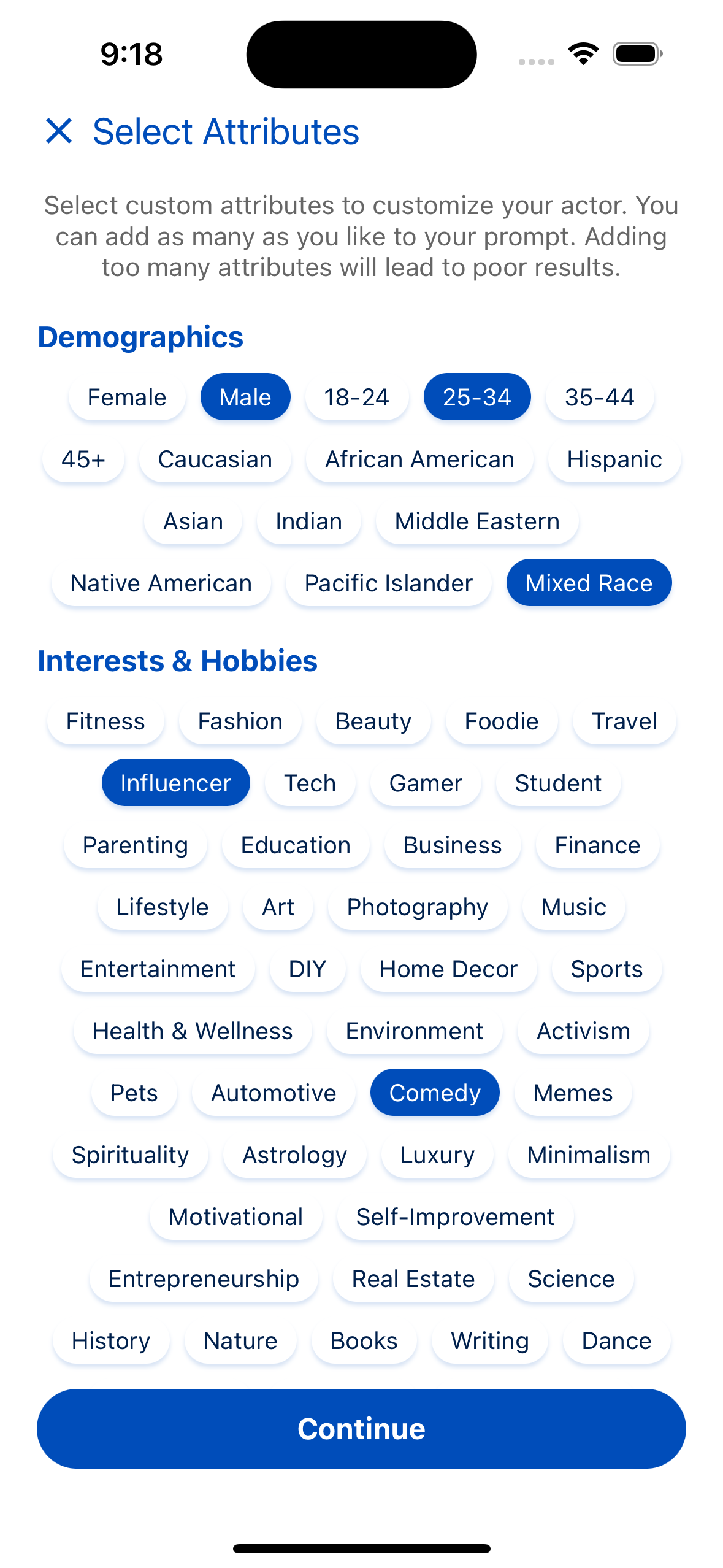Select the Dance chip
Viewport: 723px width, 1568px height.
pyautogui.click(x=616, y=1341)
